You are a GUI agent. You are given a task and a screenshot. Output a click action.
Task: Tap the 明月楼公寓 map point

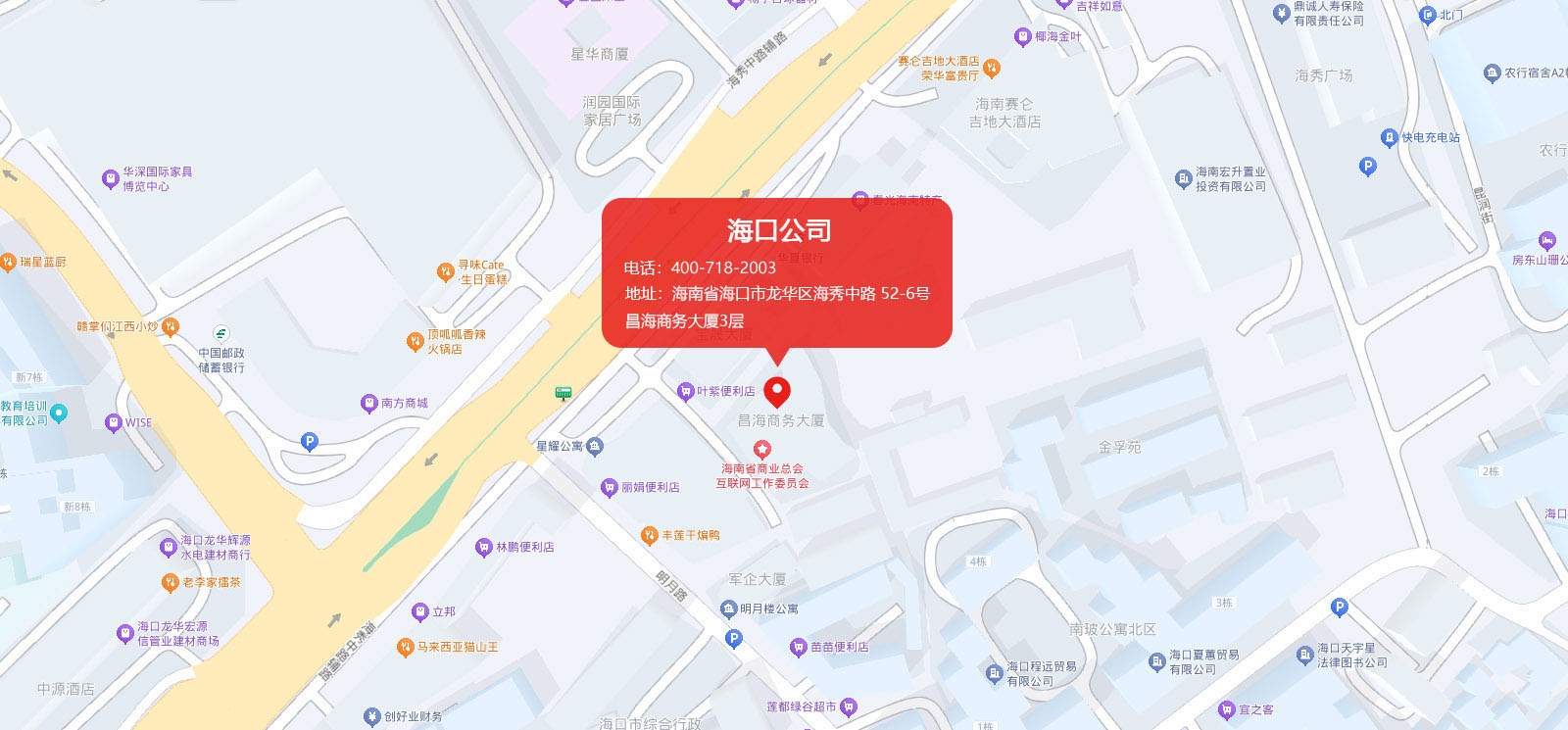[x=728, y=608]
